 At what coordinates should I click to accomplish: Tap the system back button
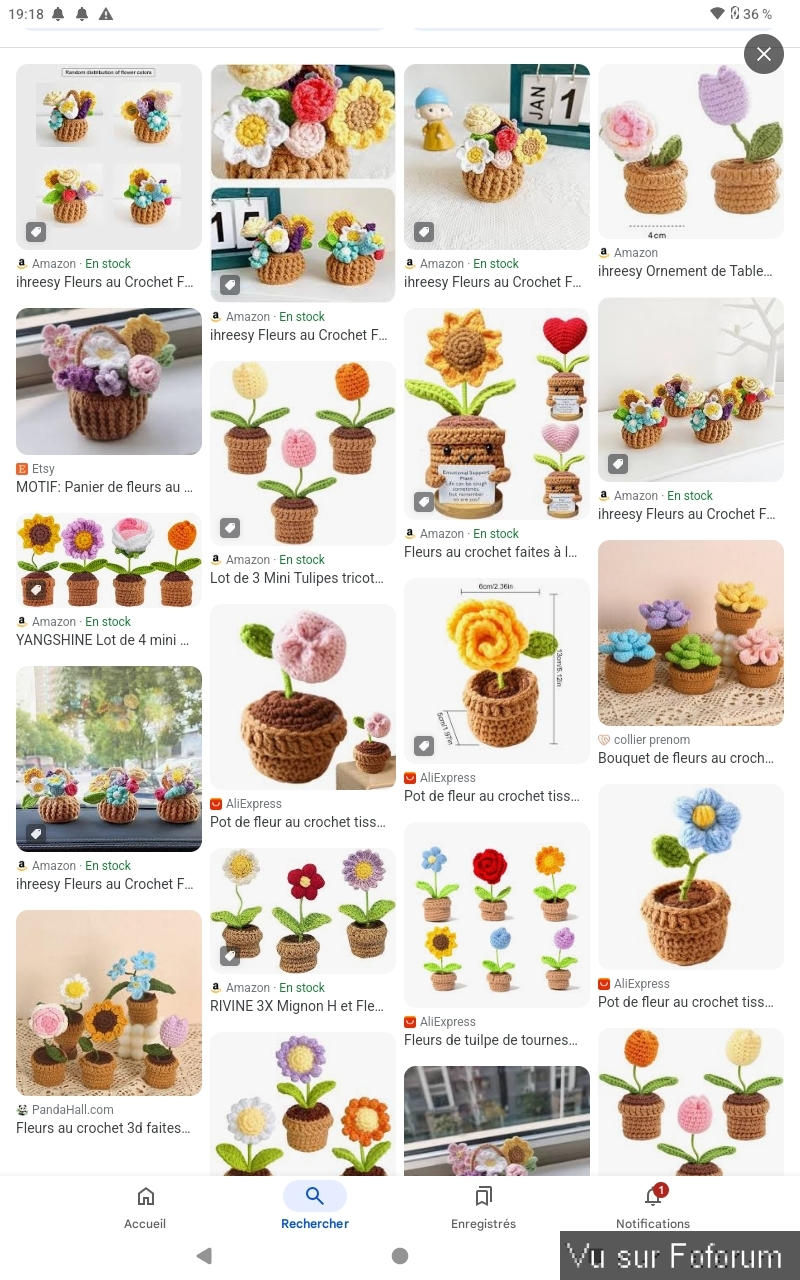[x=204, y=1256]
